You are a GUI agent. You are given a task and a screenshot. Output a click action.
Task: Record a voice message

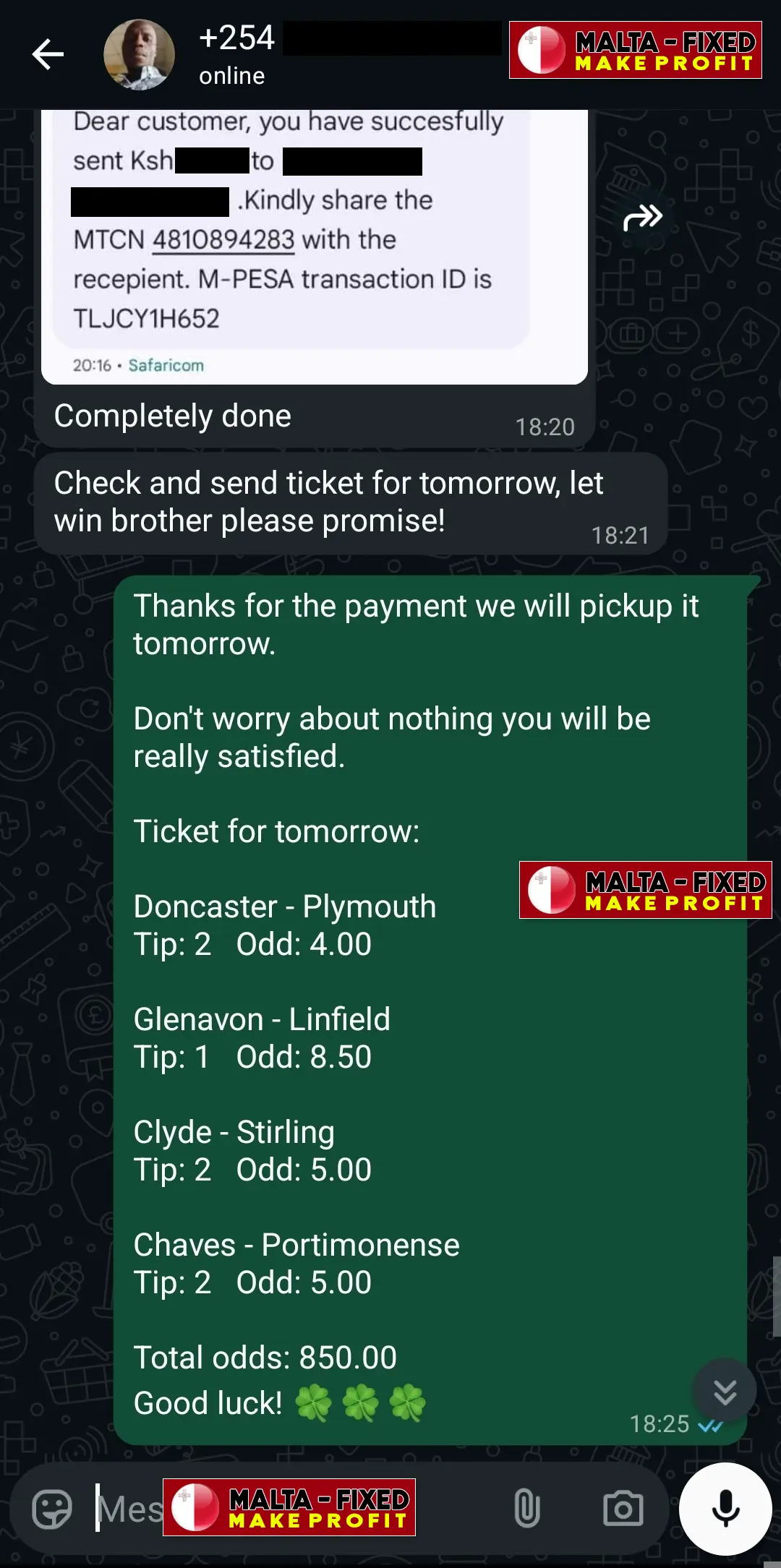coord(725,1509)
